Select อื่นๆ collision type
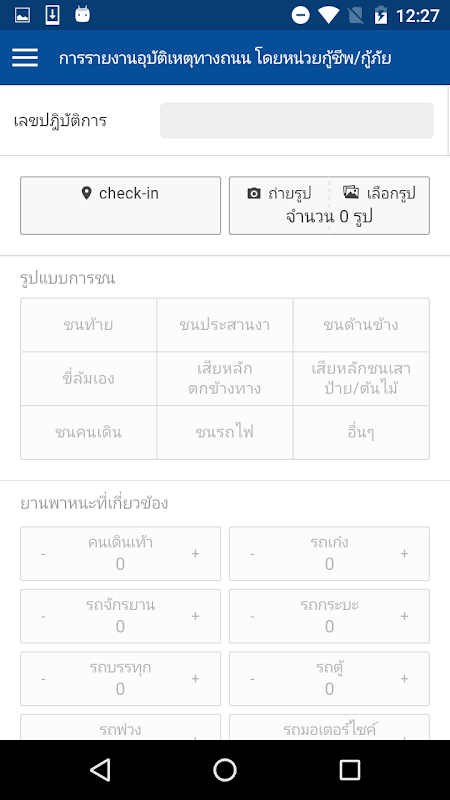The width and height of the screenshot is (450, 800). (x=361, y=433)
